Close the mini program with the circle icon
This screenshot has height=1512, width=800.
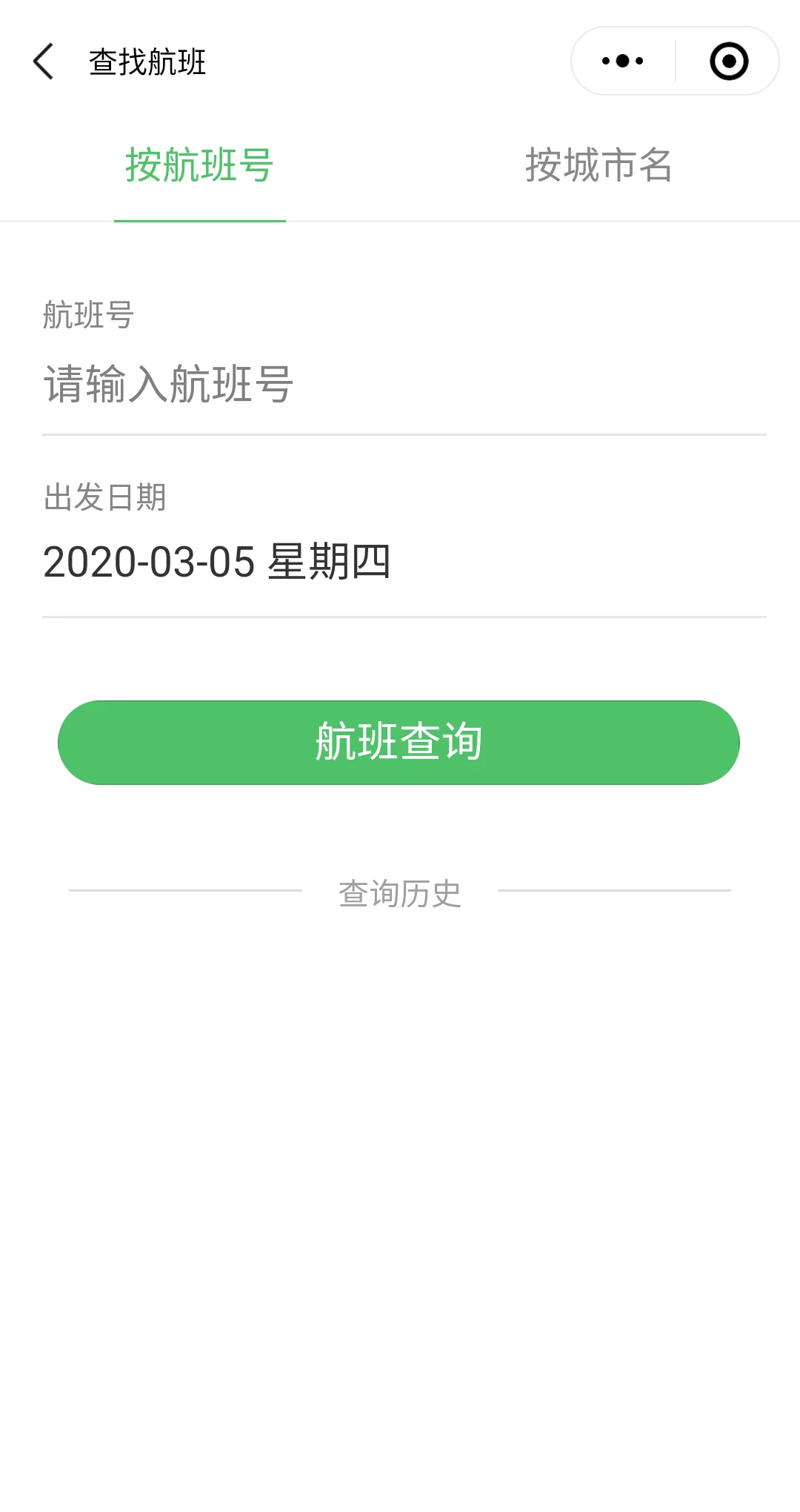click(x=728, y=62)
